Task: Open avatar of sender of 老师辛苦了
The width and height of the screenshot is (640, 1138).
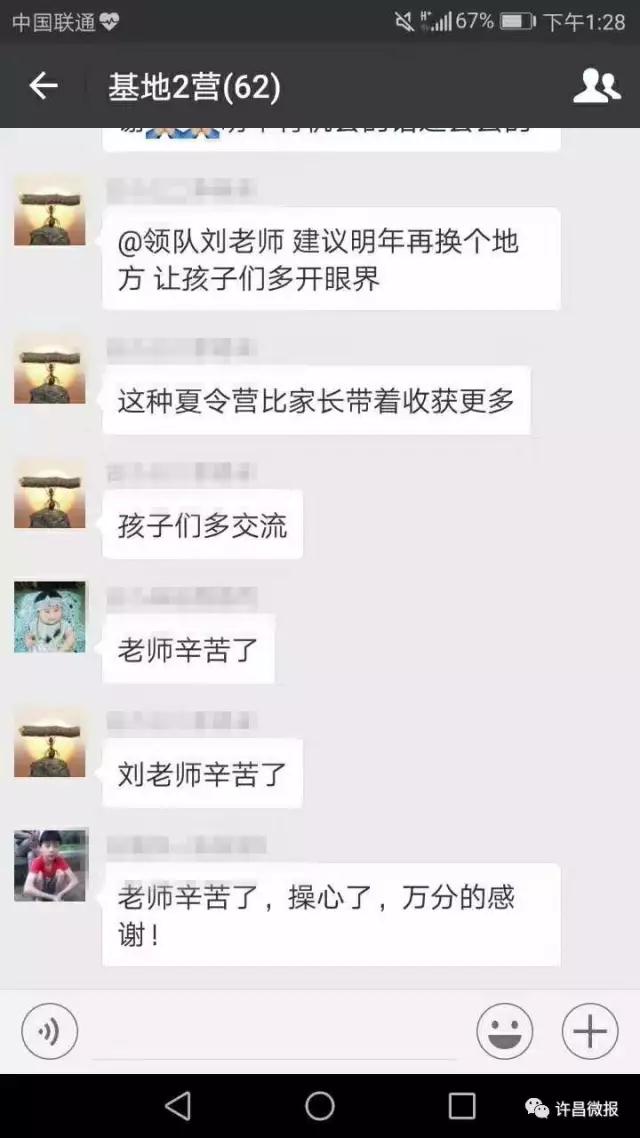Action: click(49, 617)
